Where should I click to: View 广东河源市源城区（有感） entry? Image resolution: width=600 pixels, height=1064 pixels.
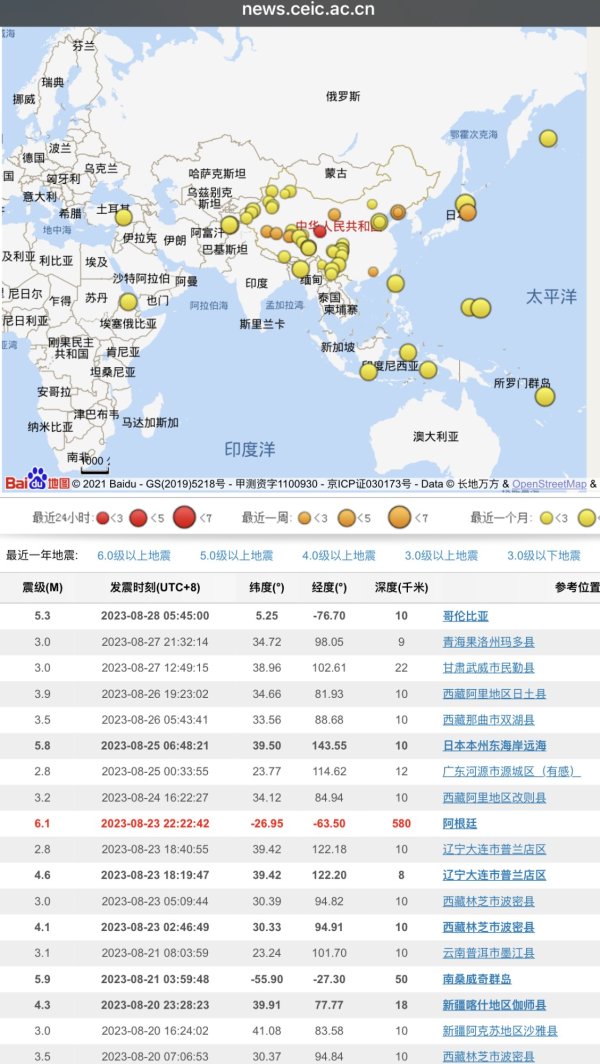click(511, 772)
